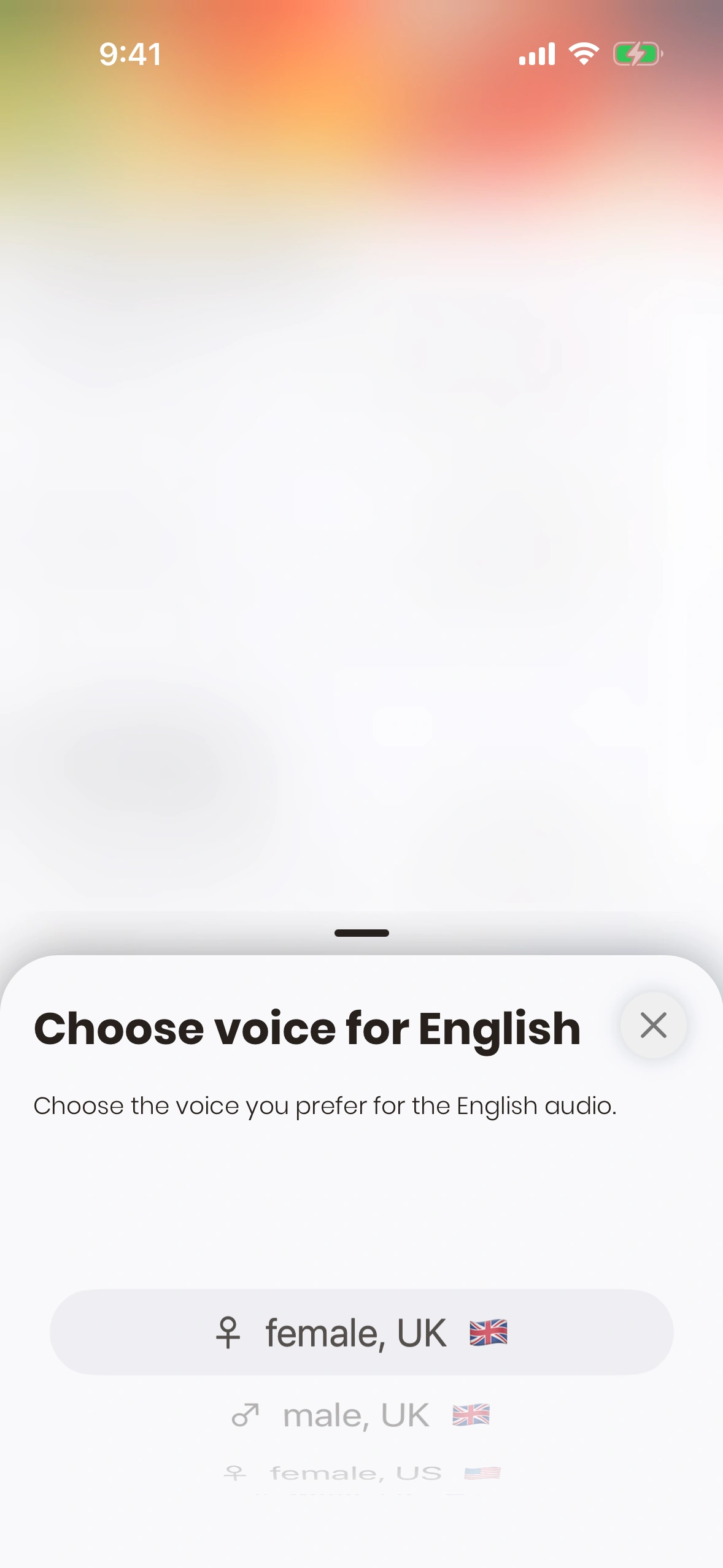Select the female, UK voice
This screenshot has height=1568, width=723.
coord(361,1332)
